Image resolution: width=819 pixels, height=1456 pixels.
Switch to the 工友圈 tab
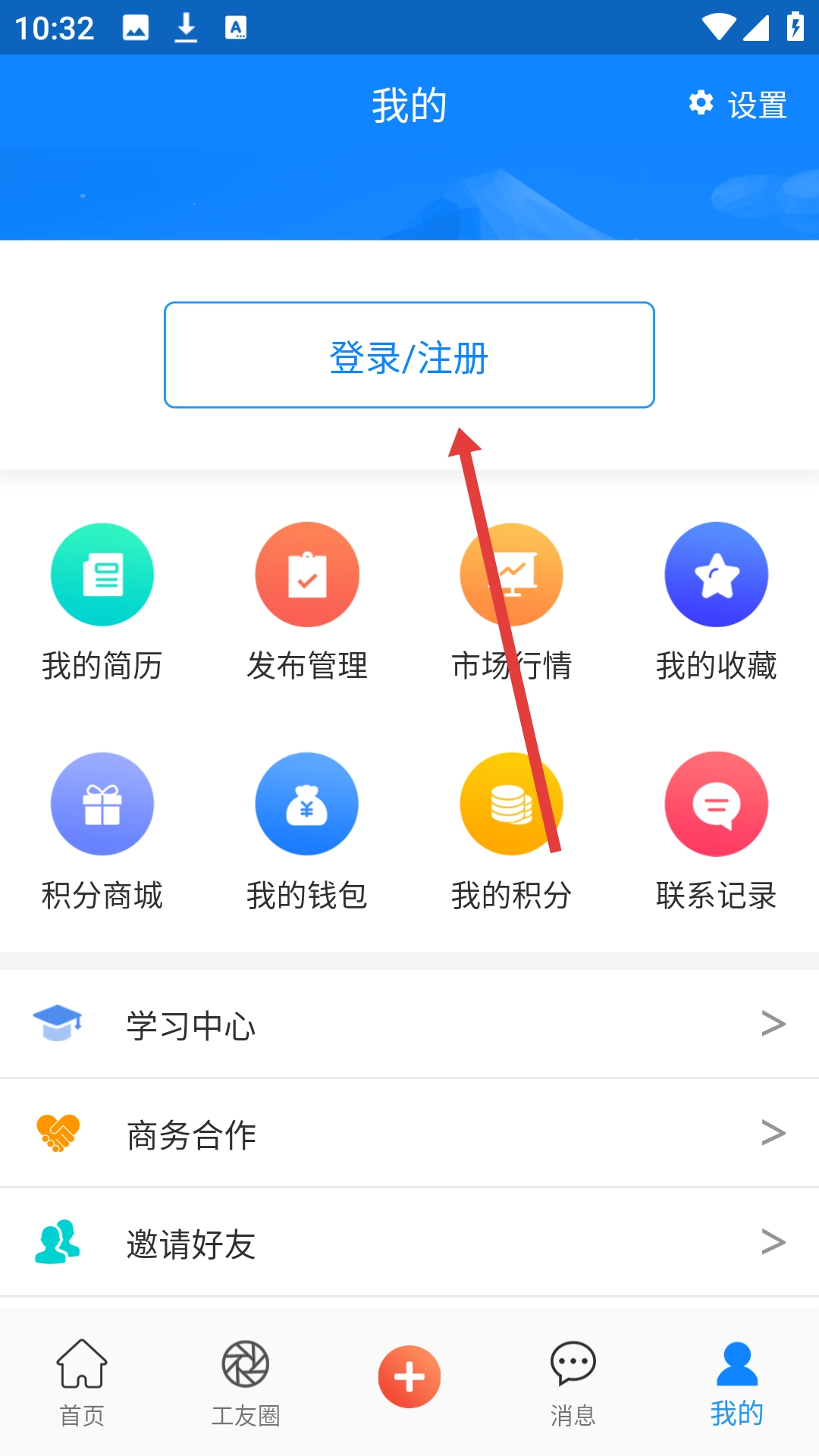[x=246, y=1383]
